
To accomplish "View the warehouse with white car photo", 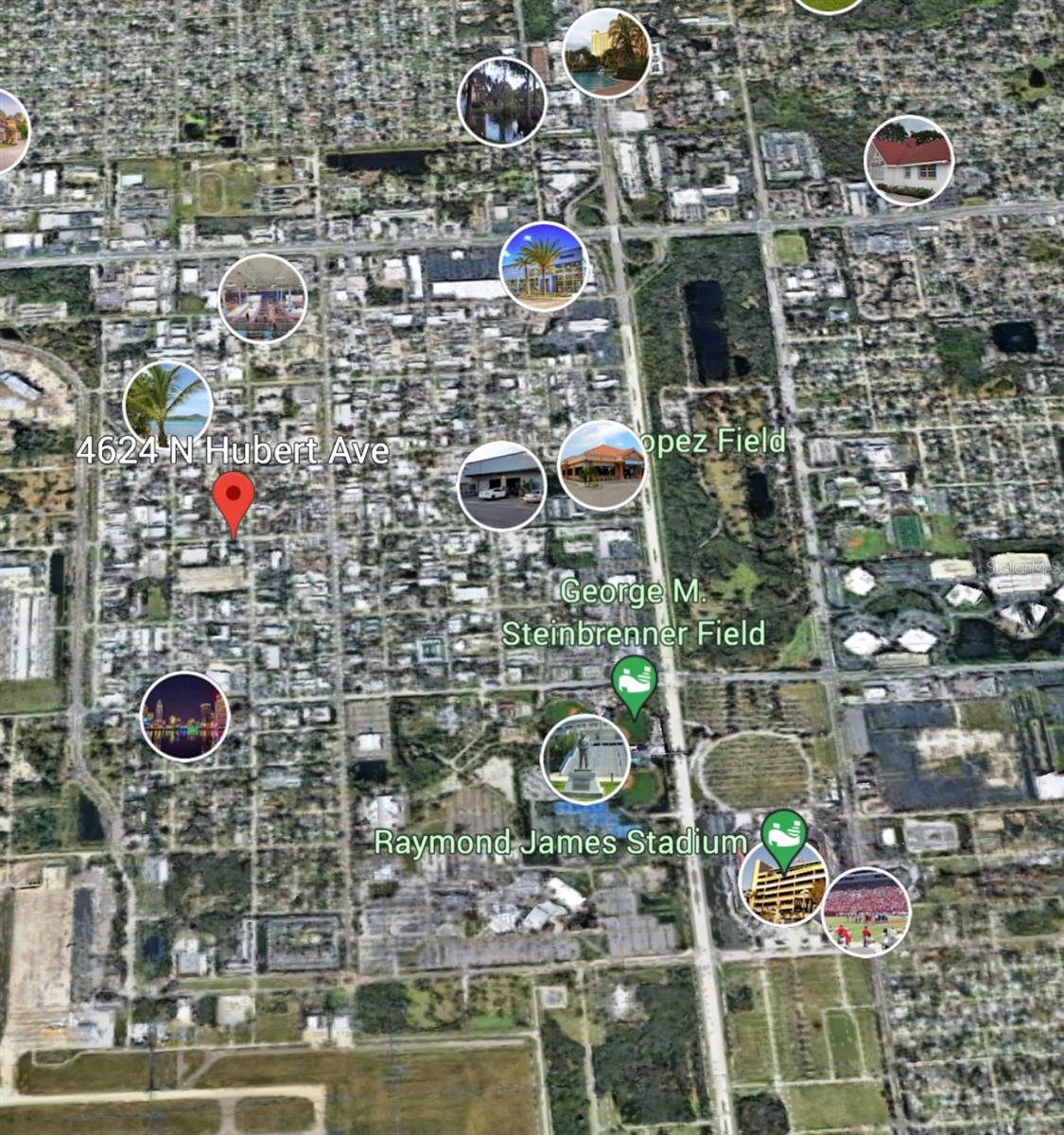I will (502, 485).
